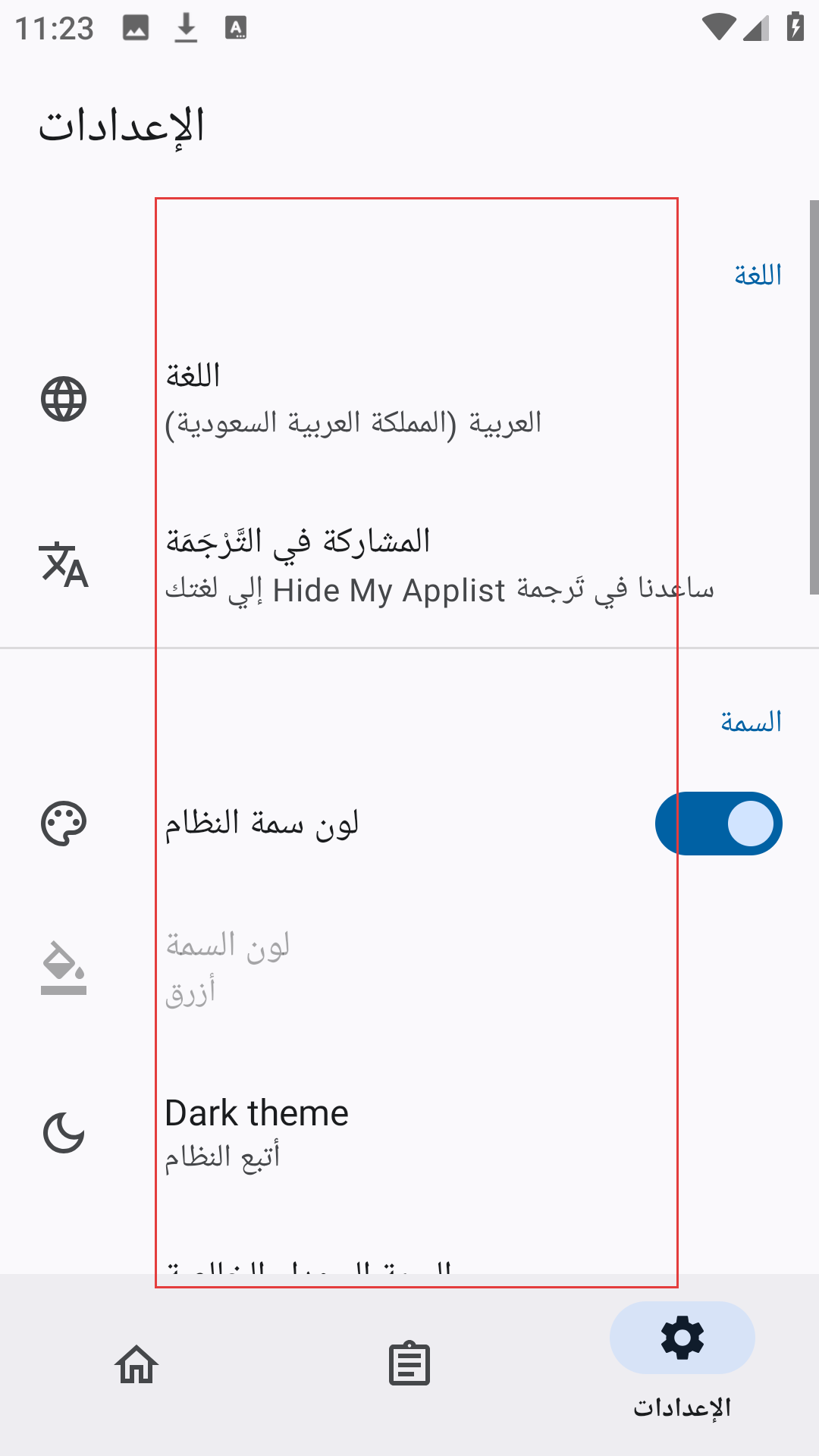This screenshot has width=819, height=1456.
Task: Toggle the لون سمة النظام switch
Action: coord(718,824)
